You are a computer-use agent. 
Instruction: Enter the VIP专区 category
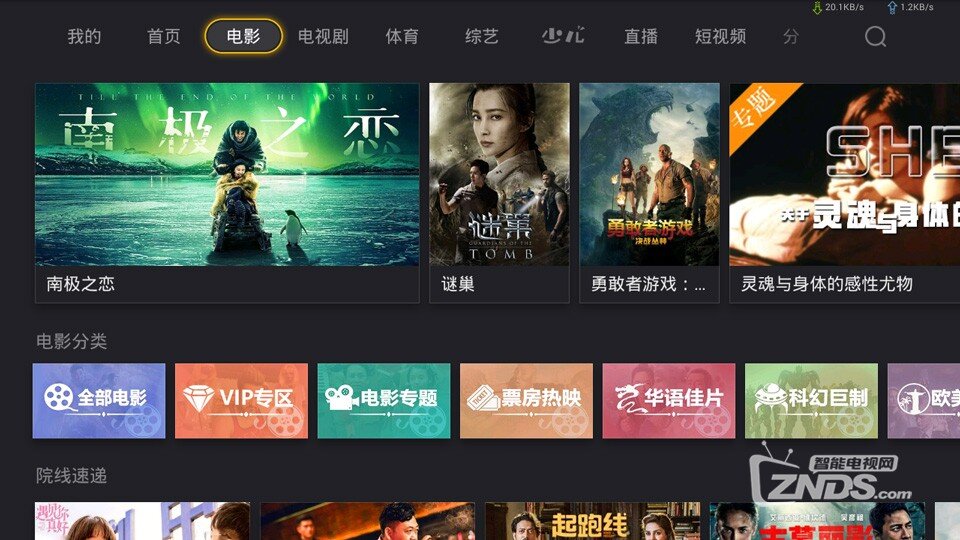[241, 400]
